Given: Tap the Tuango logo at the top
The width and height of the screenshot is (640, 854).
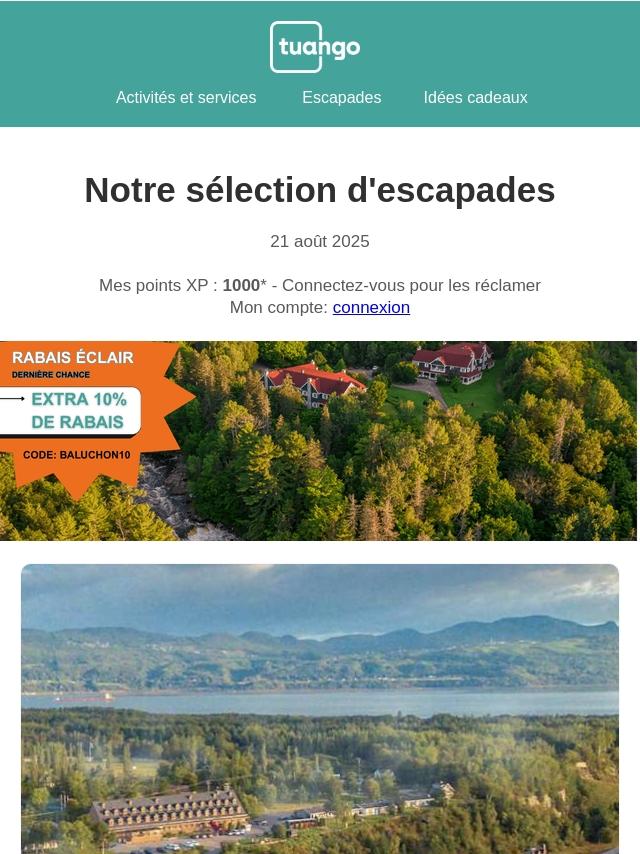Looking at the screenshot, I should coord(315,47).
